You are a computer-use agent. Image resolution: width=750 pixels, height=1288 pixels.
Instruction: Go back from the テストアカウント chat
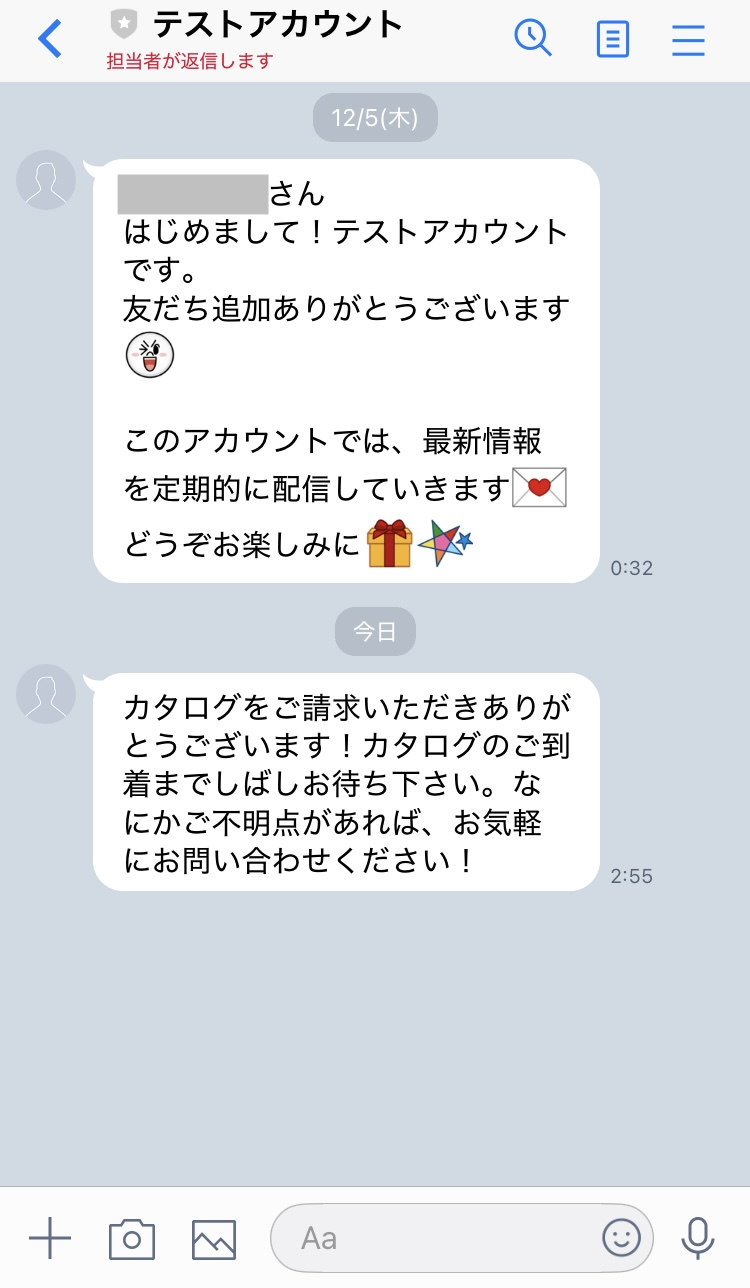49,39
